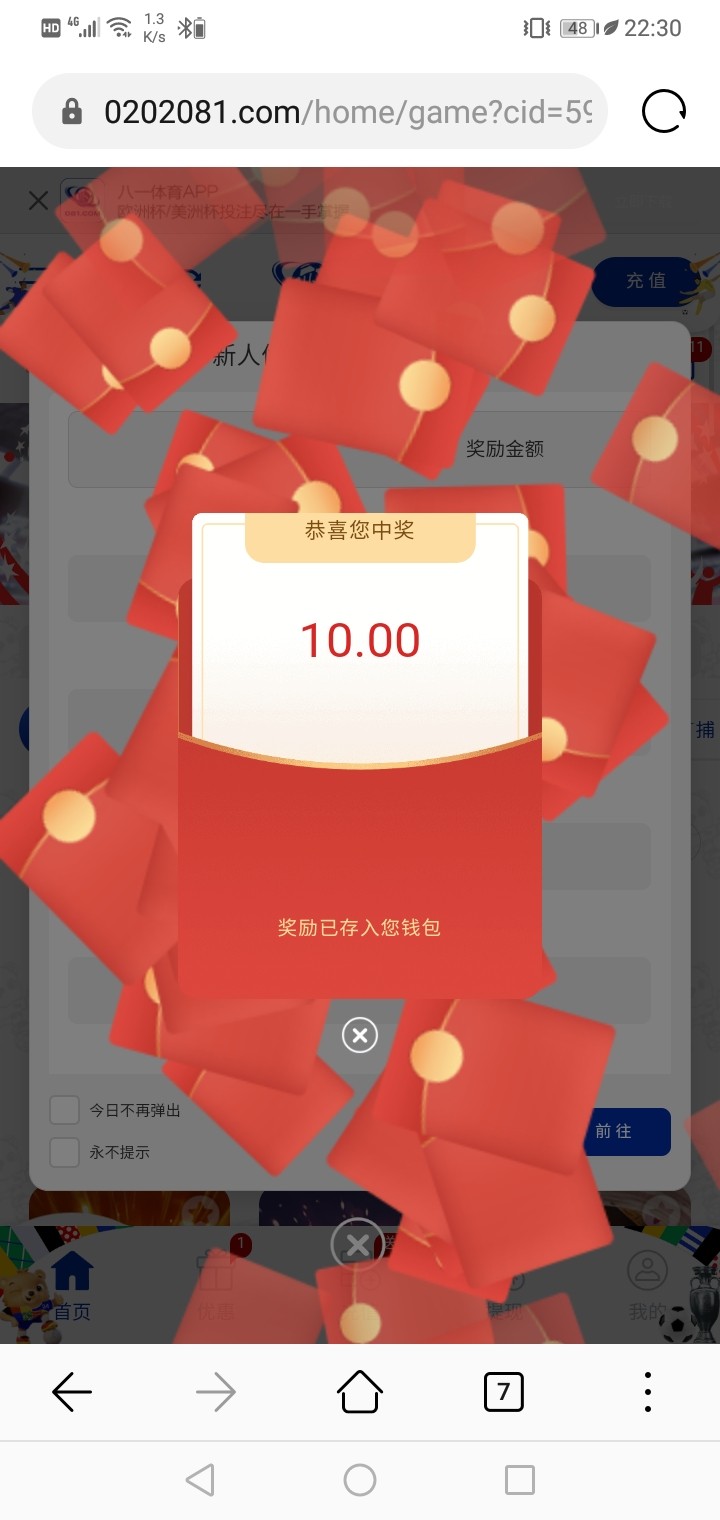Check the 今日不再弹出 checkbox
720x1520 pixels.
[x=65, y=1110]
